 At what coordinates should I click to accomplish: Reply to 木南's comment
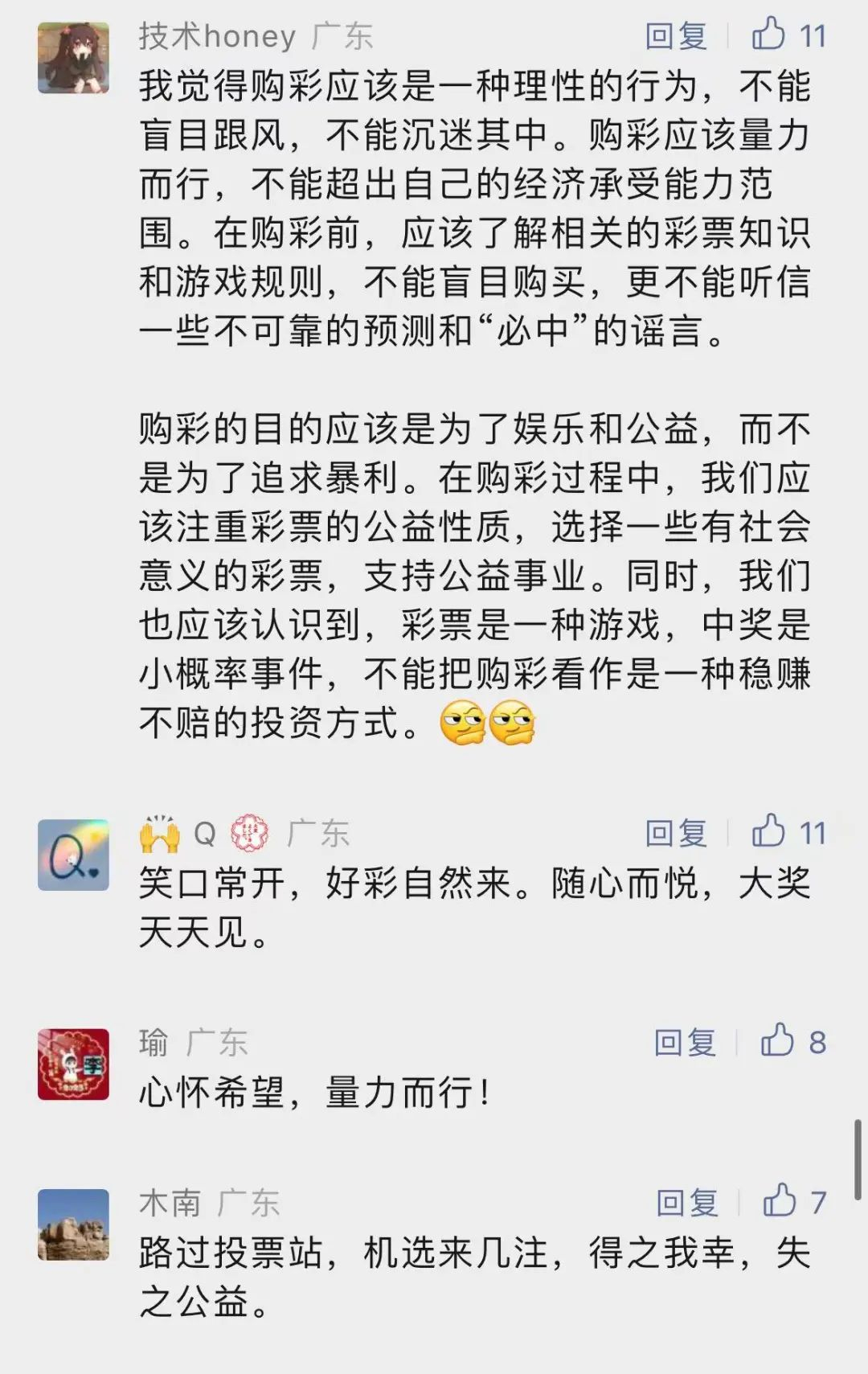687,1204
